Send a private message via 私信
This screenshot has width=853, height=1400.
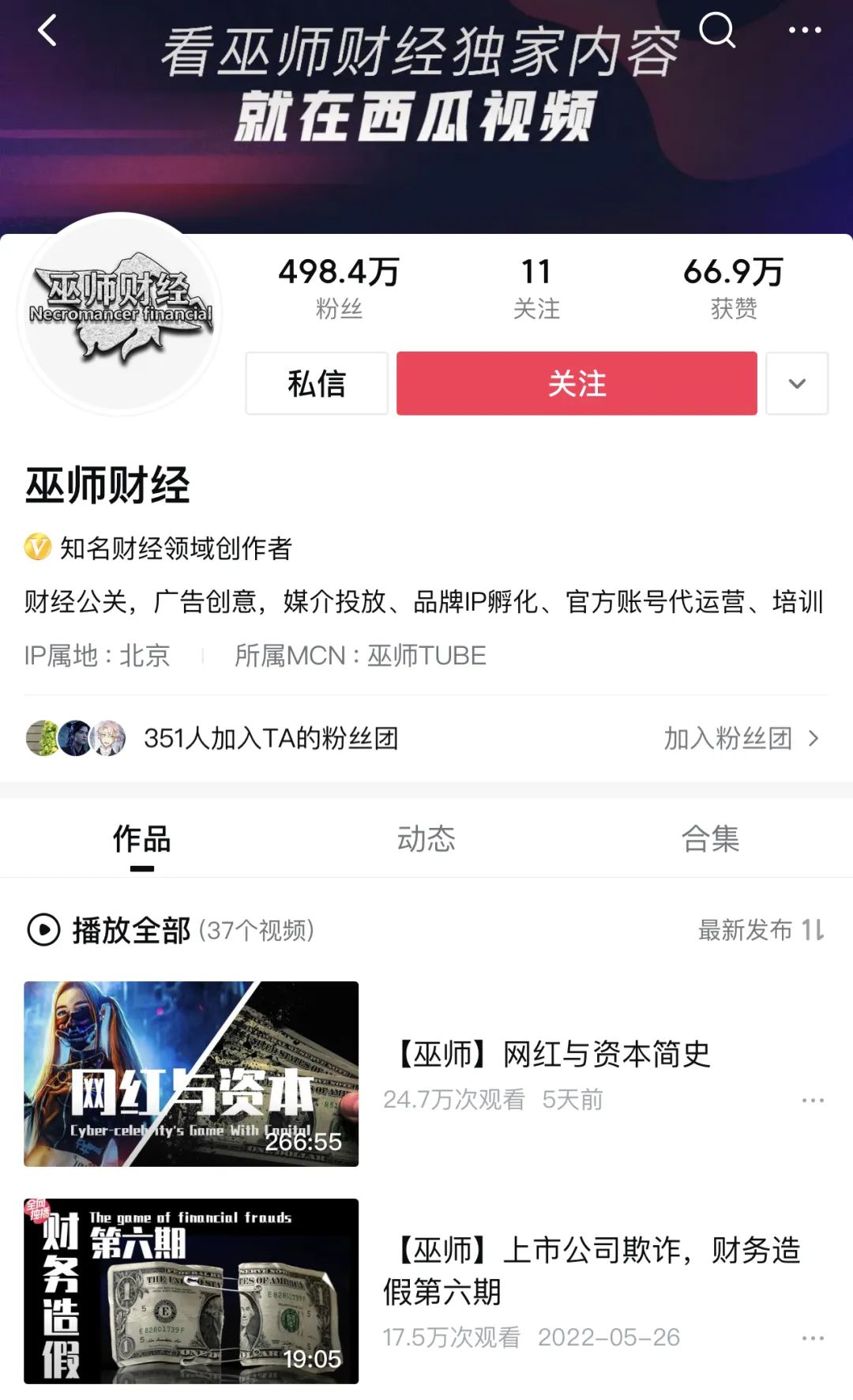(x=316, y=384)
